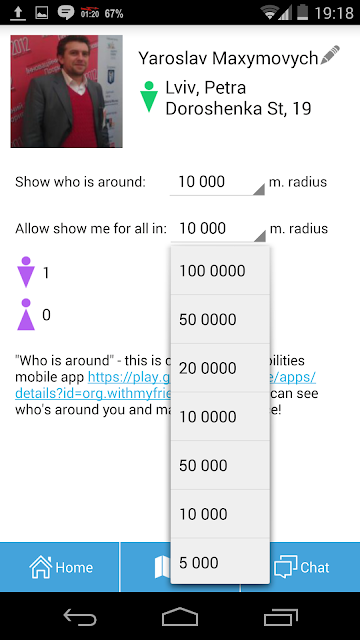The image size is (360, 640).
Task: Select the 10 0000 radius option
Action: tap(220, 416)
